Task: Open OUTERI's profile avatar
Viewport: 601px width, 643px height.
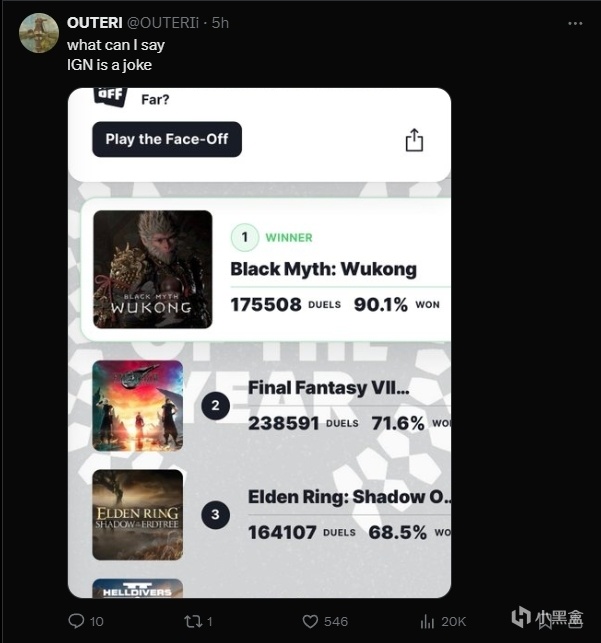Action: click(38, 33)
